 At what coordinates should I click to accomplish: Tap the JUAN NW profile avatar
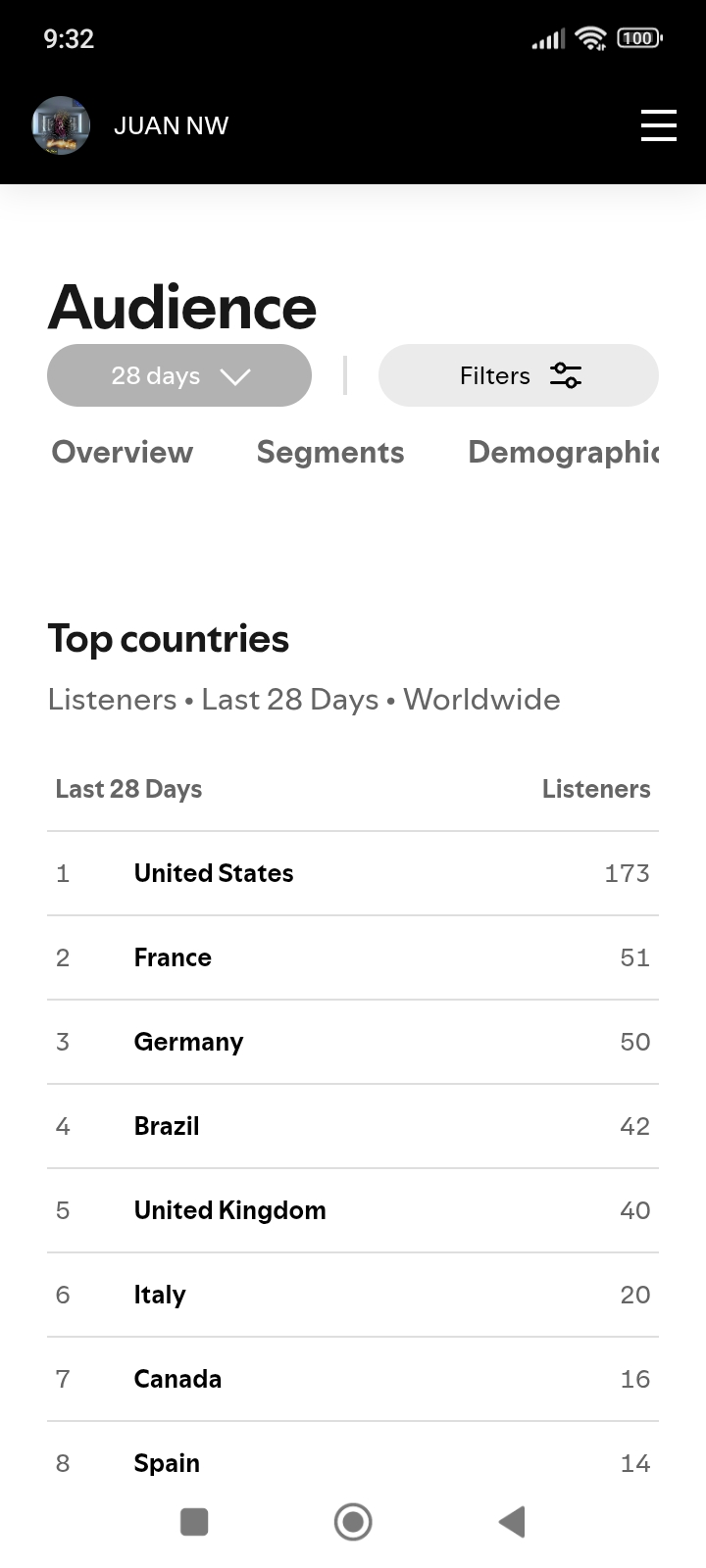[x=61, y=125]
